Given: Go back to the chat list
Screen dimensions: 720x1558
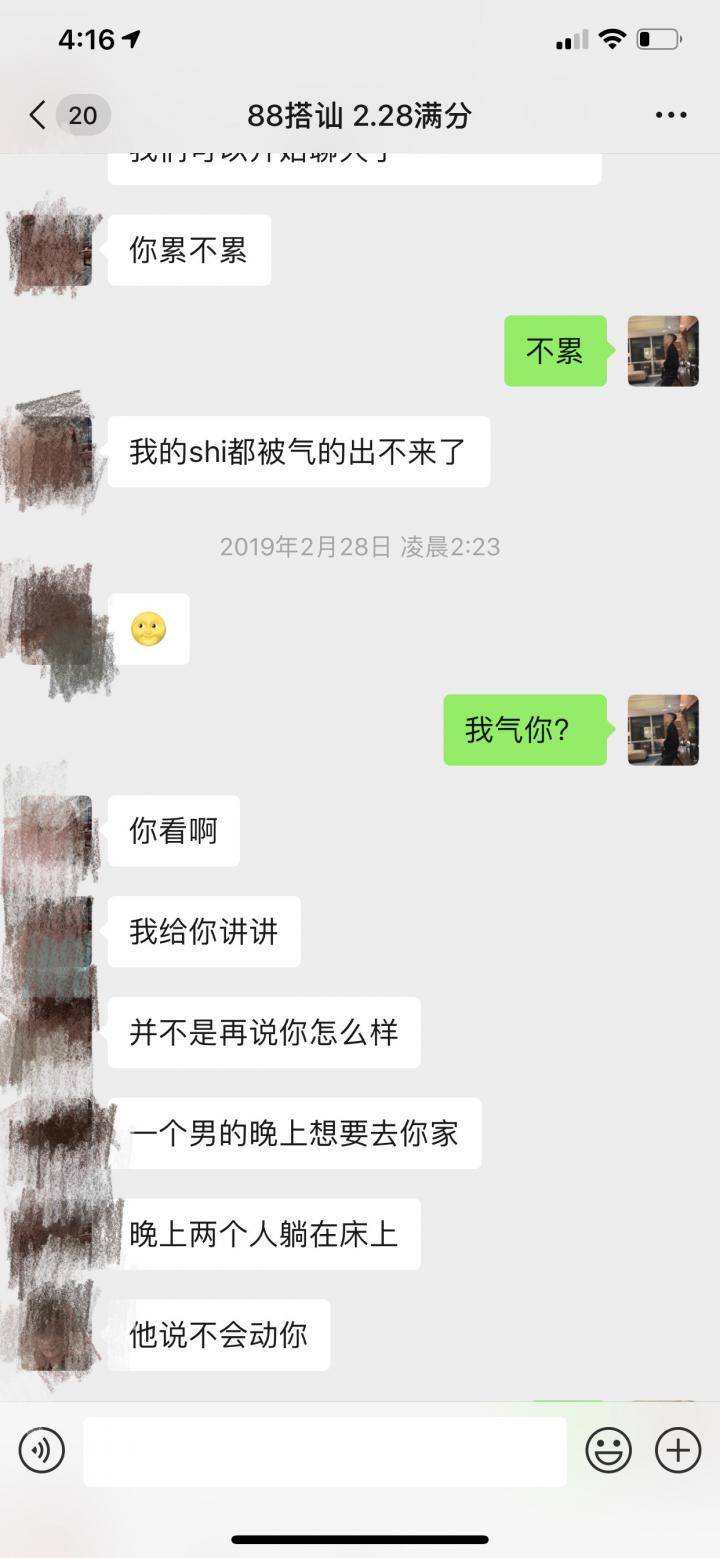Looking at the screenshot, I should pos(40,116).
